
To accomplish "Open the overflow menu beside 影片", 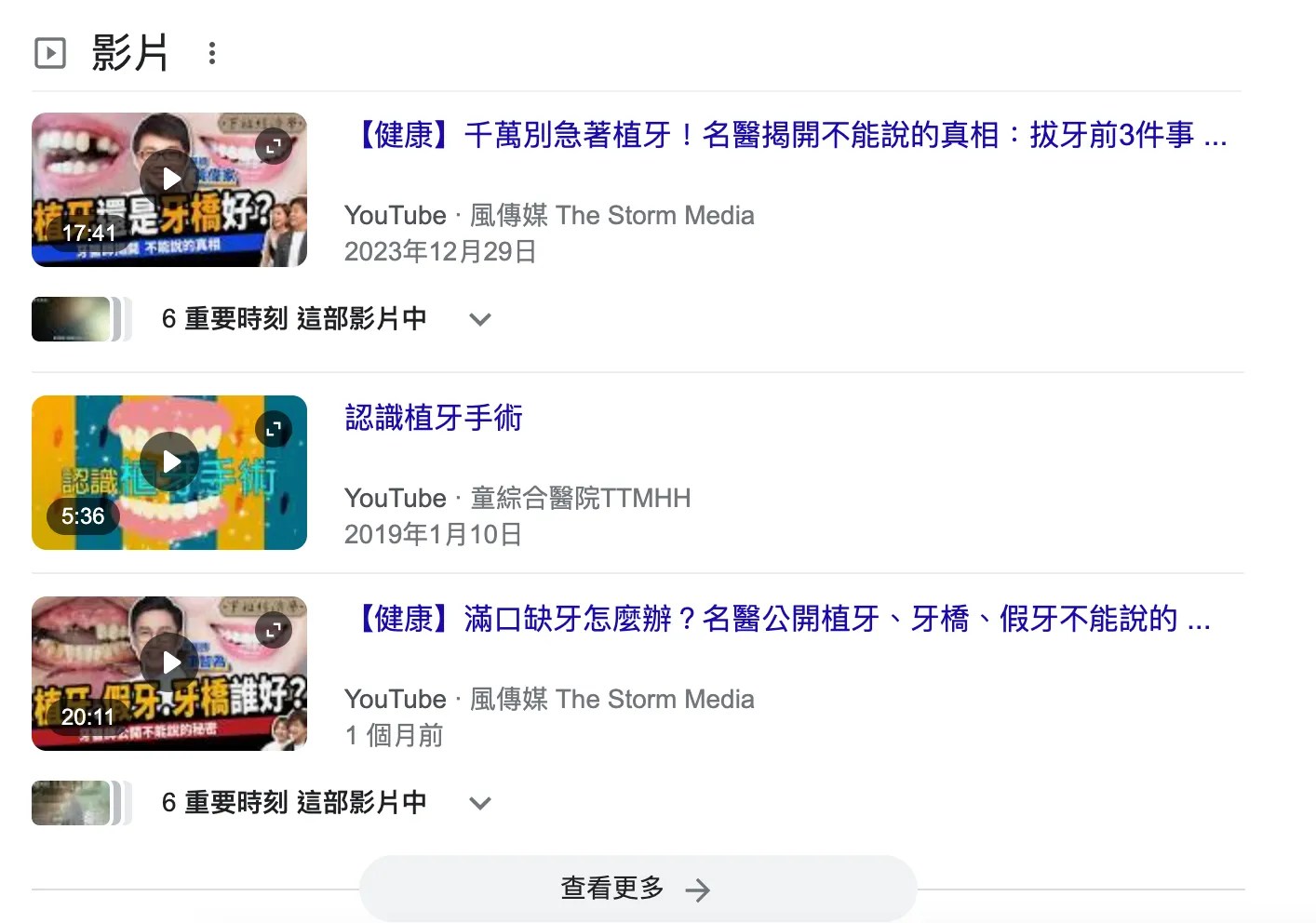I will tap(212, 53).
